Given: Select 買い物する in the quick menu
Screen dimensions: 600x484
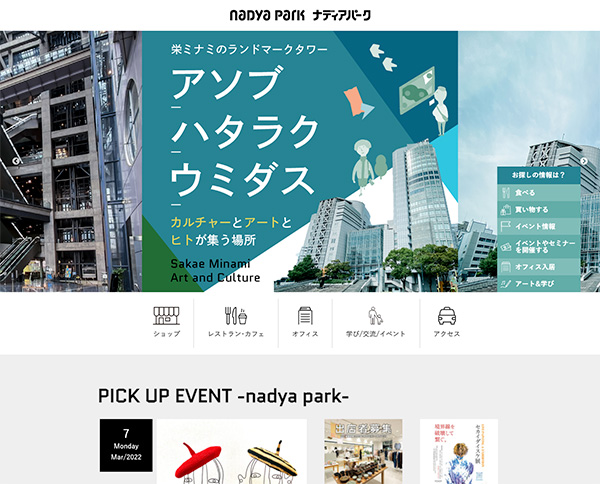Looking at the screenshot, I should pos(538,210).
